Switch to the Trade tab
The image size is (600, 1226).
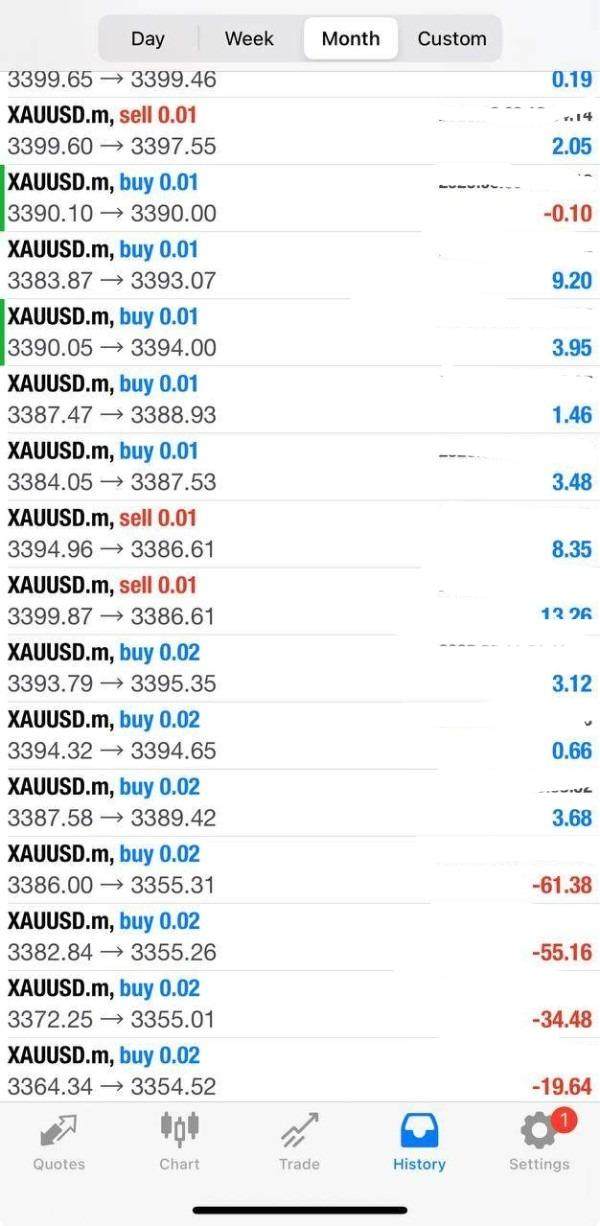click(x=299, y=1142)
